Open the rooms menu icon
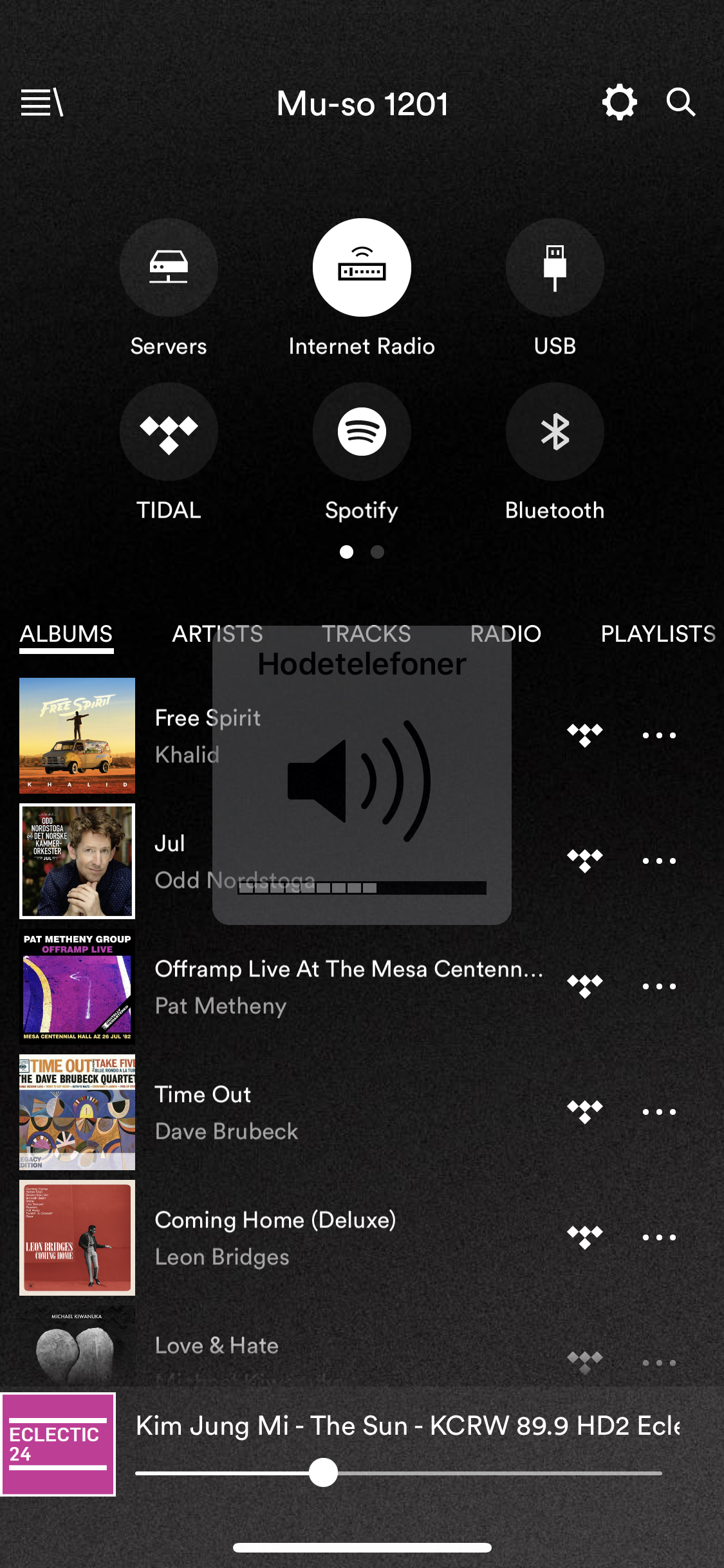724x1568 pixels. tap(42, 103)
